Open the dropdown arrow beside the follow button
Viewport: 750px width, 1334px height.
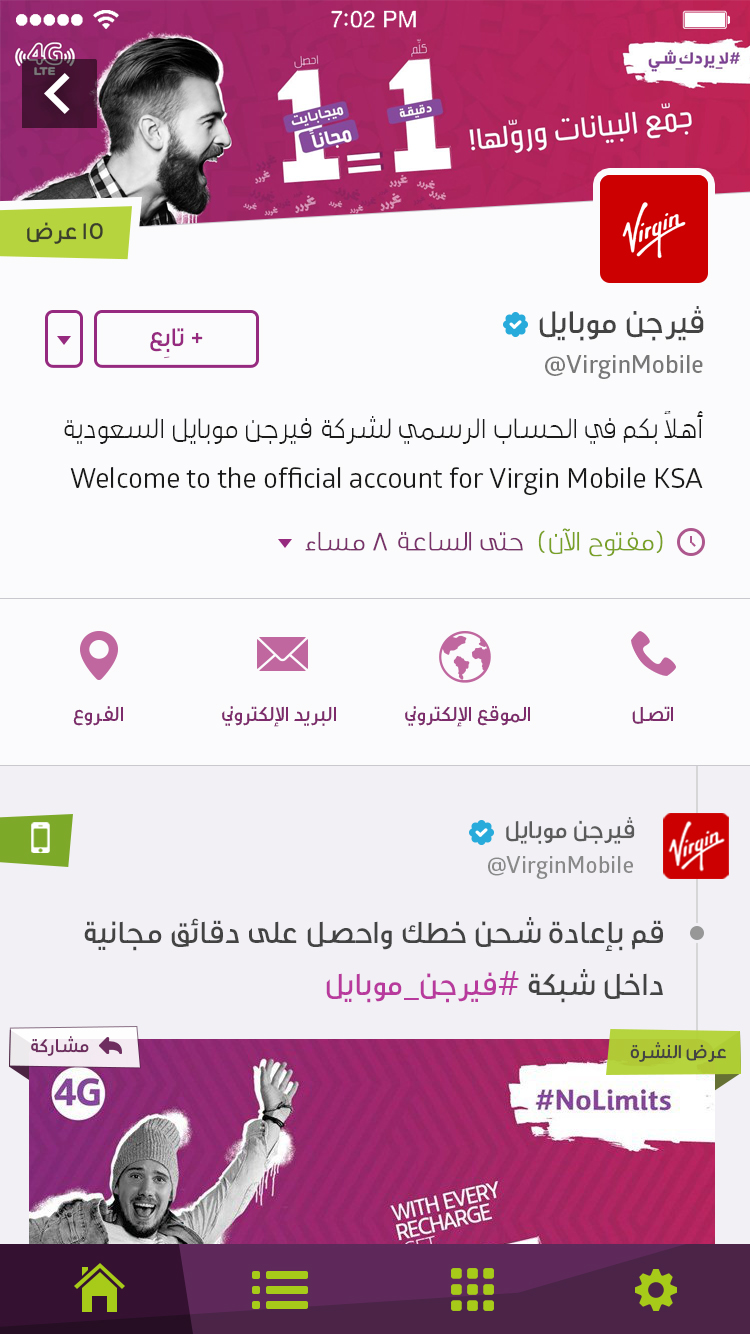click(x=64, y=339)
